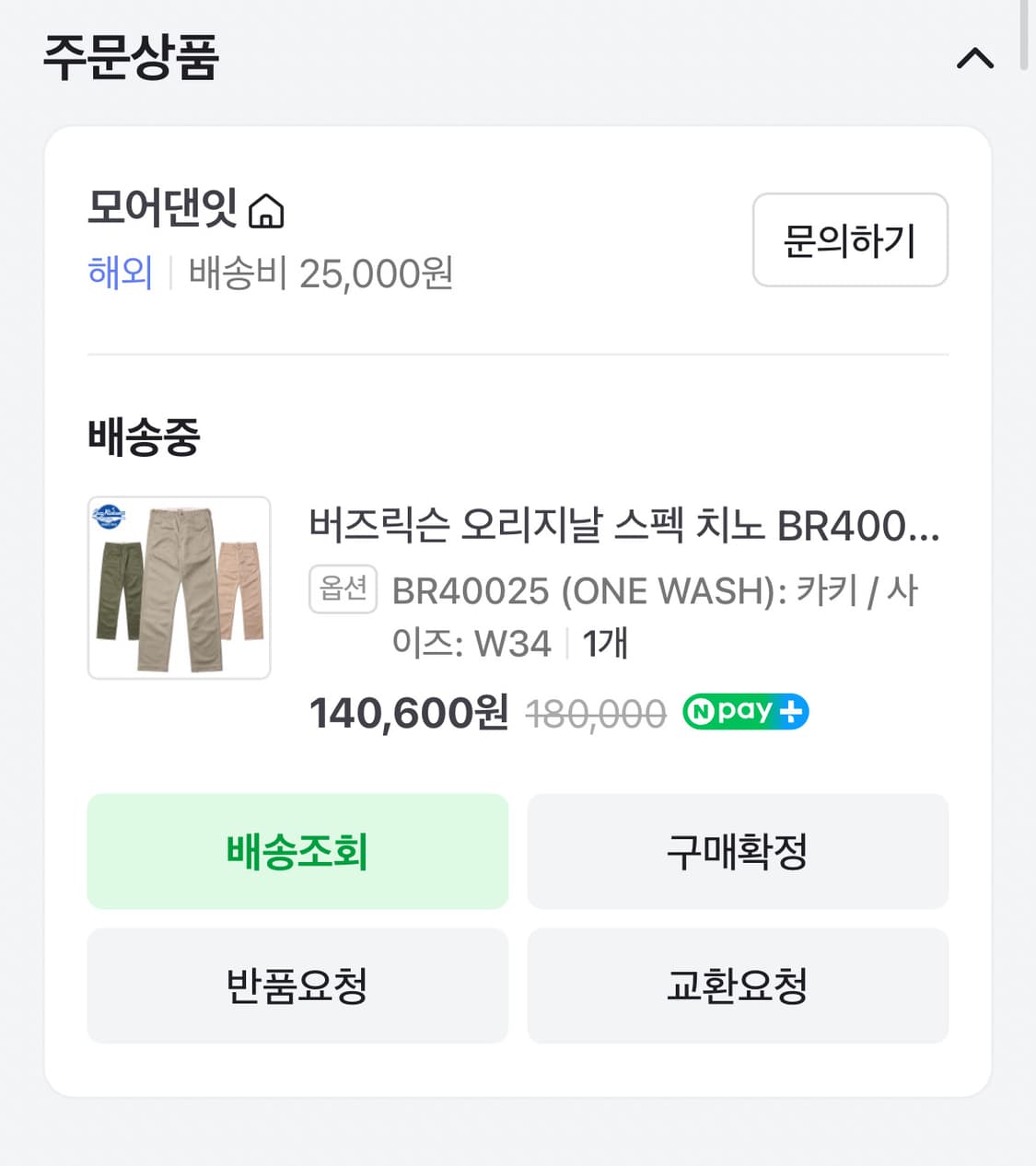Click 교환요청 to request an exchange

(x=737, y=985)
